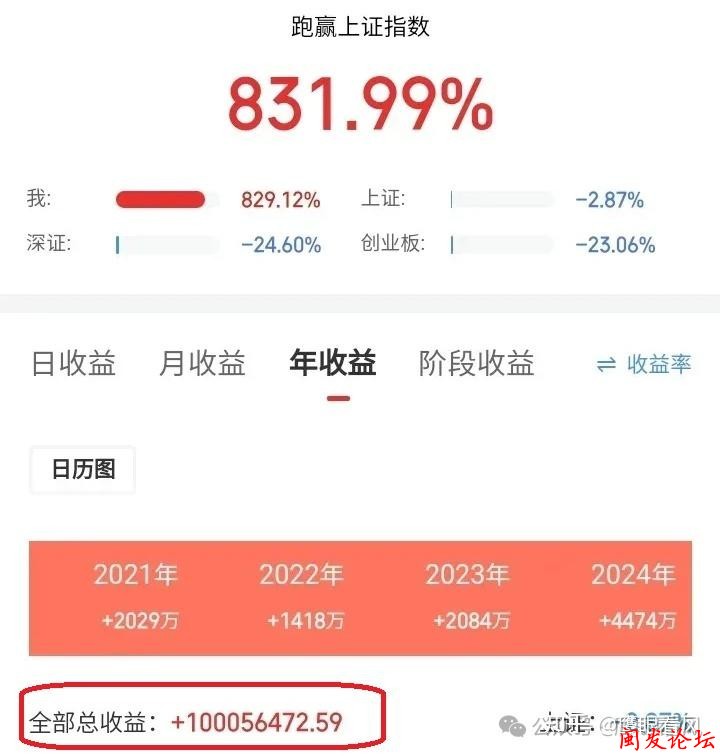The height and width of the screenshot is (756, 720).
Task: Switch to the 月收益 tab
Action: [x=202, y=363]
